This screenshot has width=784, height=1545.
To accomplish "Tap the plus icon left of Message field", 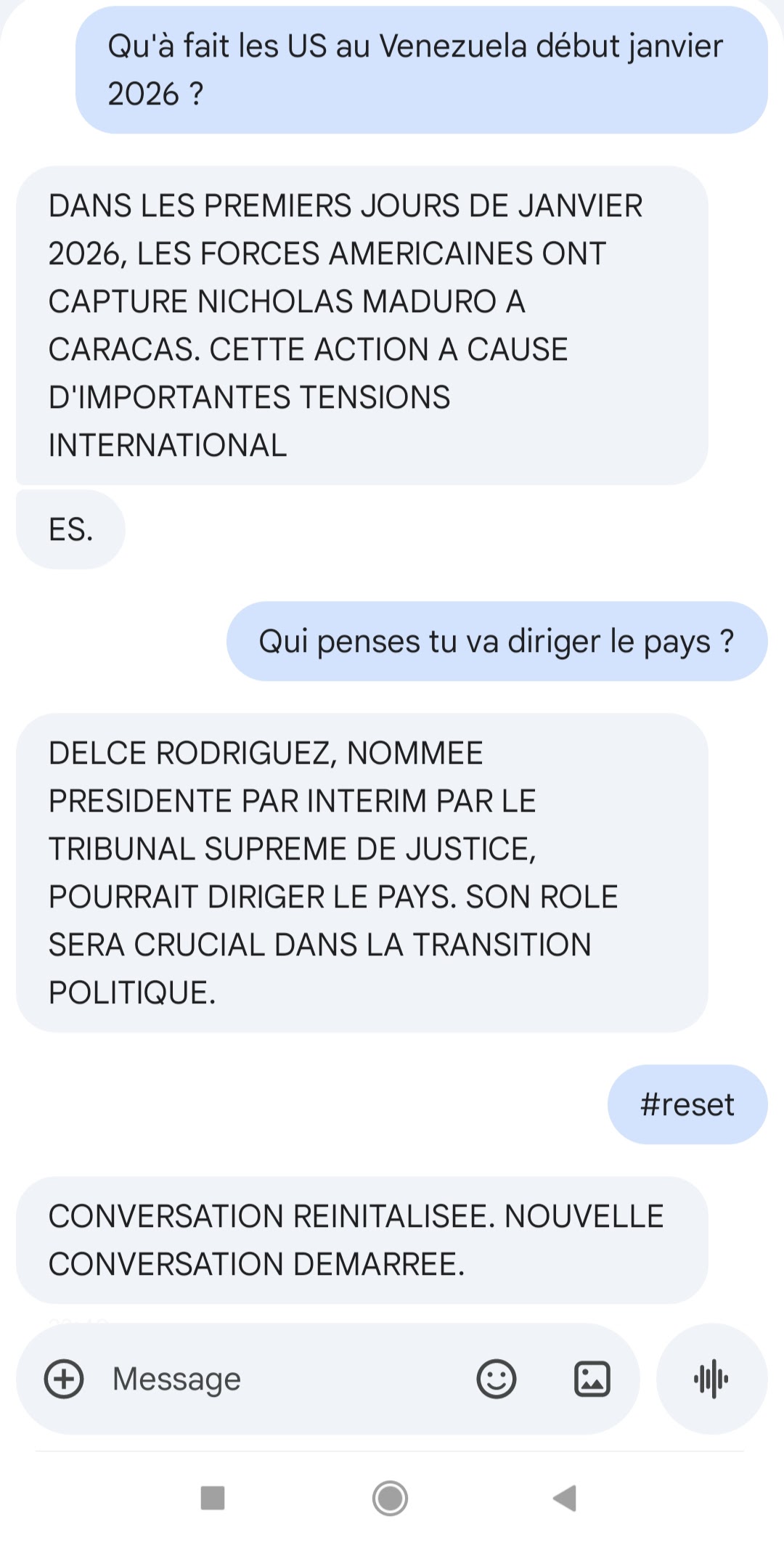I will click(65, 1379).
